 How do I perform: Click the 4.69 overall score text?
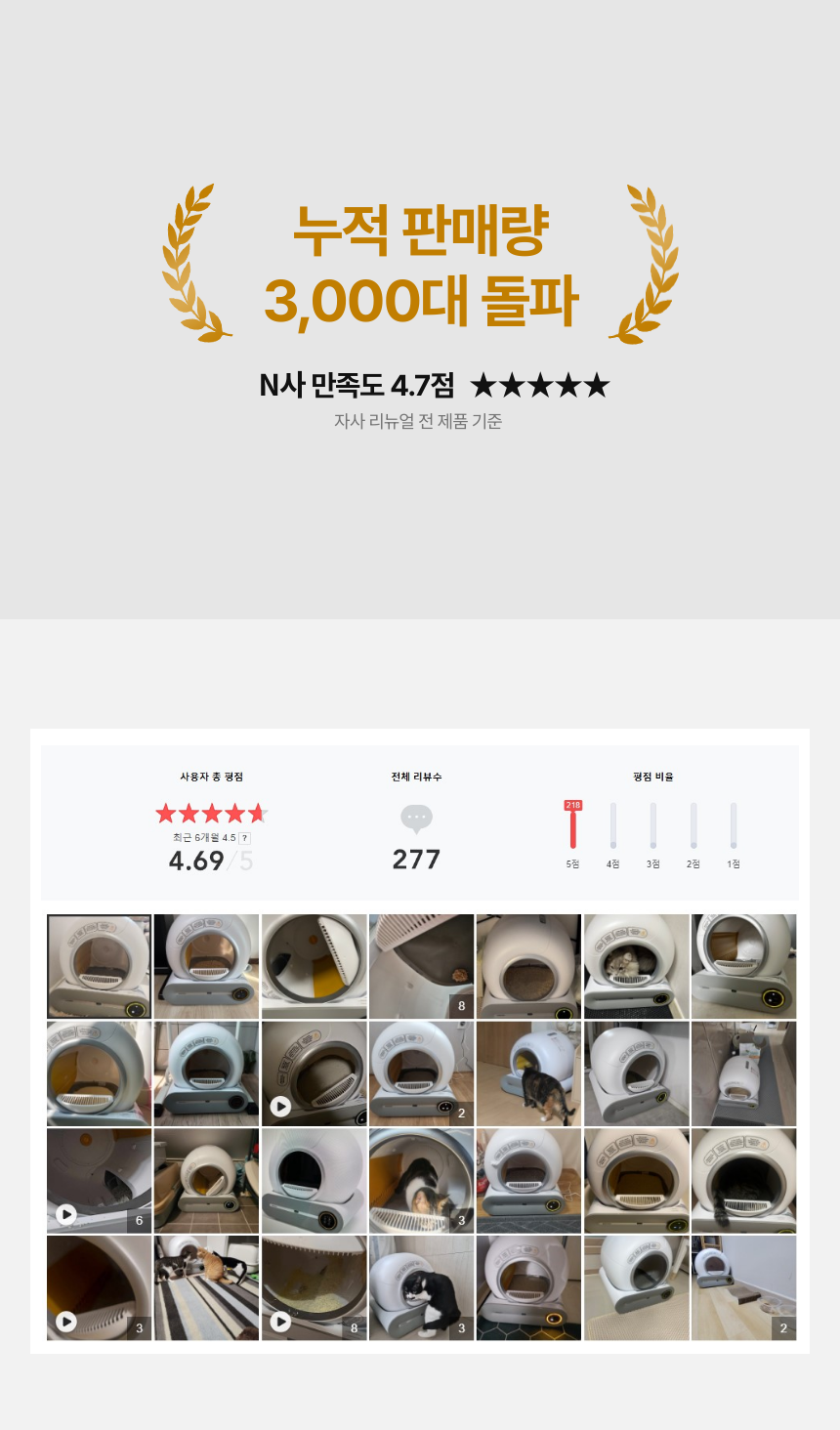point(196,862)
